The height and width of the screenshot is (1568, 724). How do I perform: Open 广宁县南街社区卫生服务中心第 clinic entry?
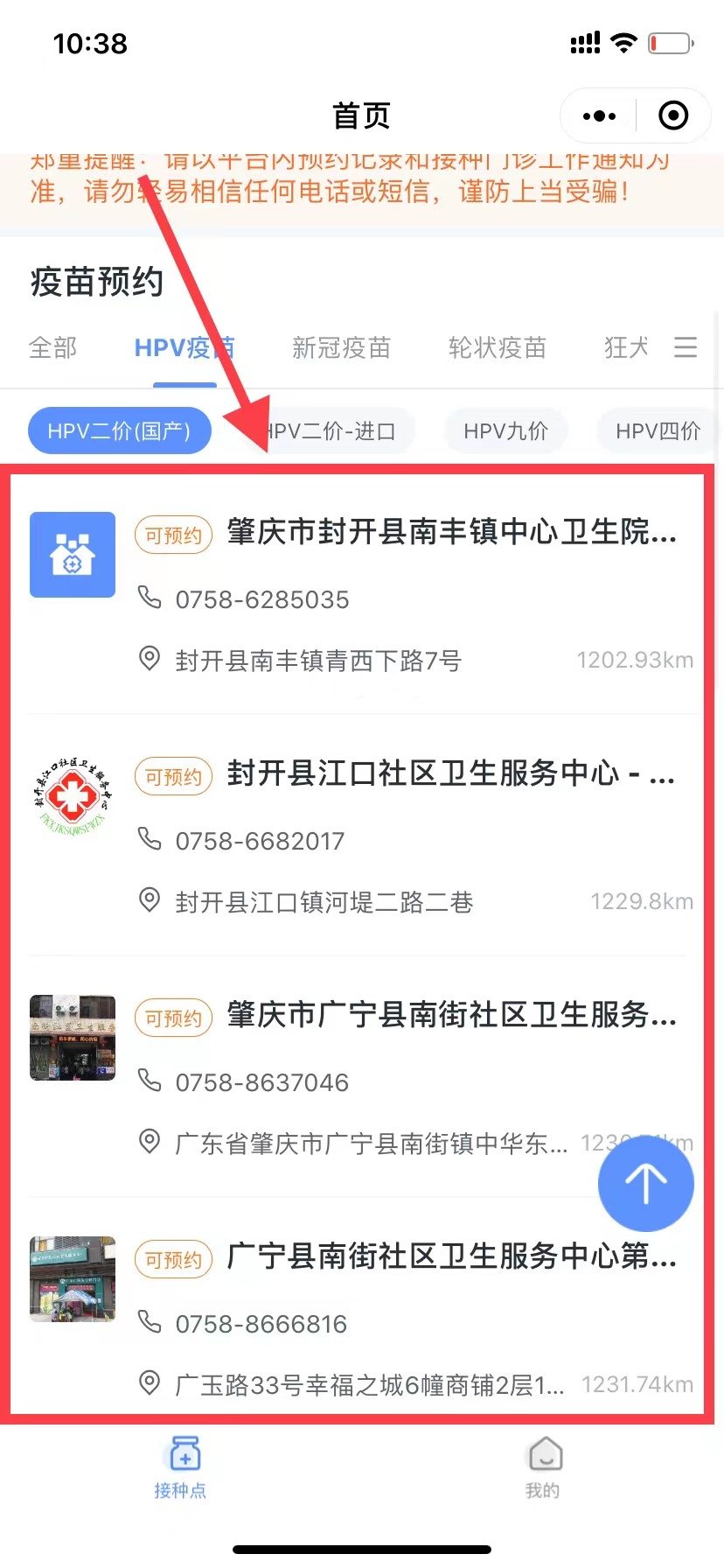[x=451, y=1256]
